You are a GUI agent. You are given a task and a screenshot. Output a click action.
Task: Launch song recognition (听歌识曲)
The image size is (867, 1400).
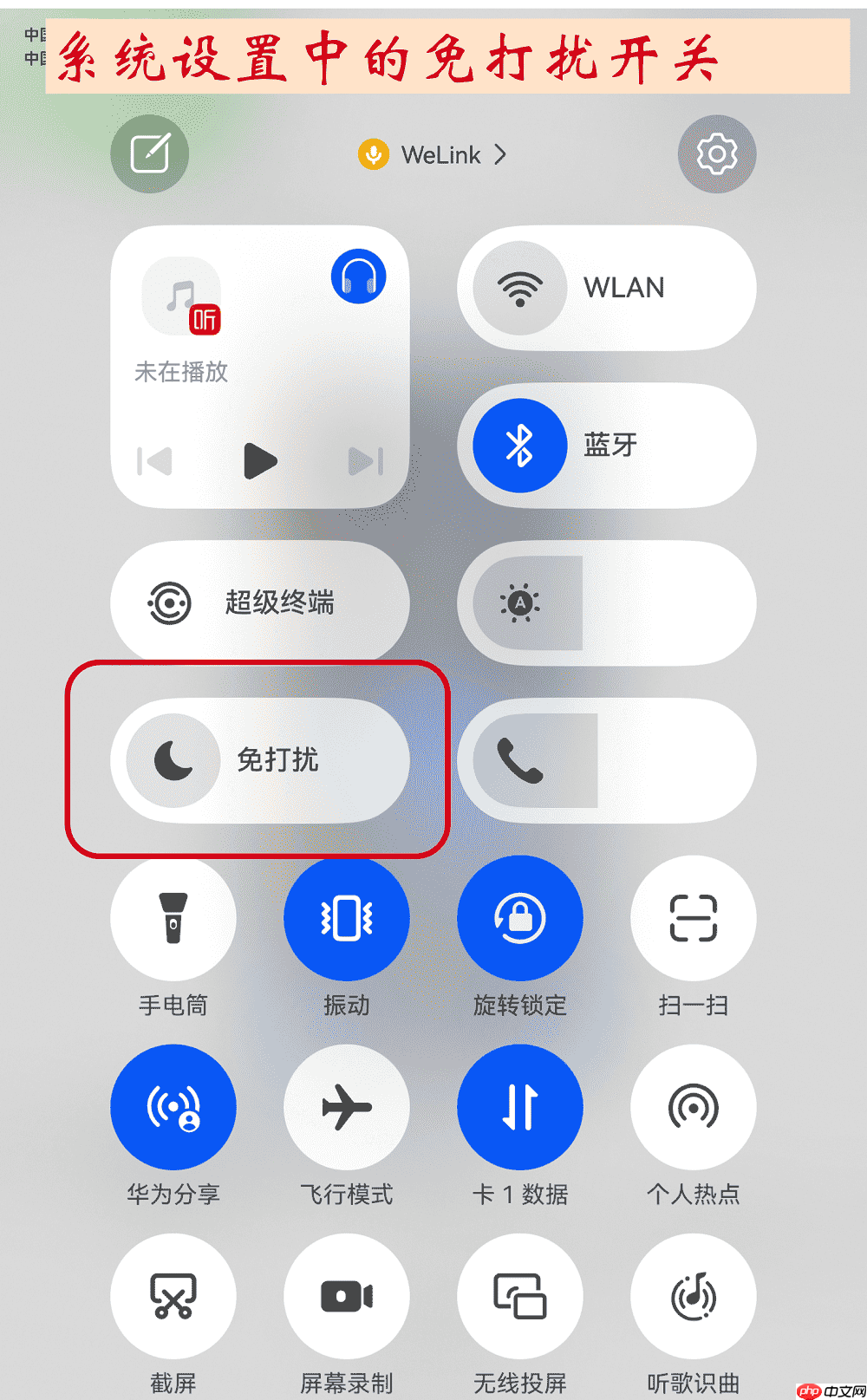[x=693, y=1295]
